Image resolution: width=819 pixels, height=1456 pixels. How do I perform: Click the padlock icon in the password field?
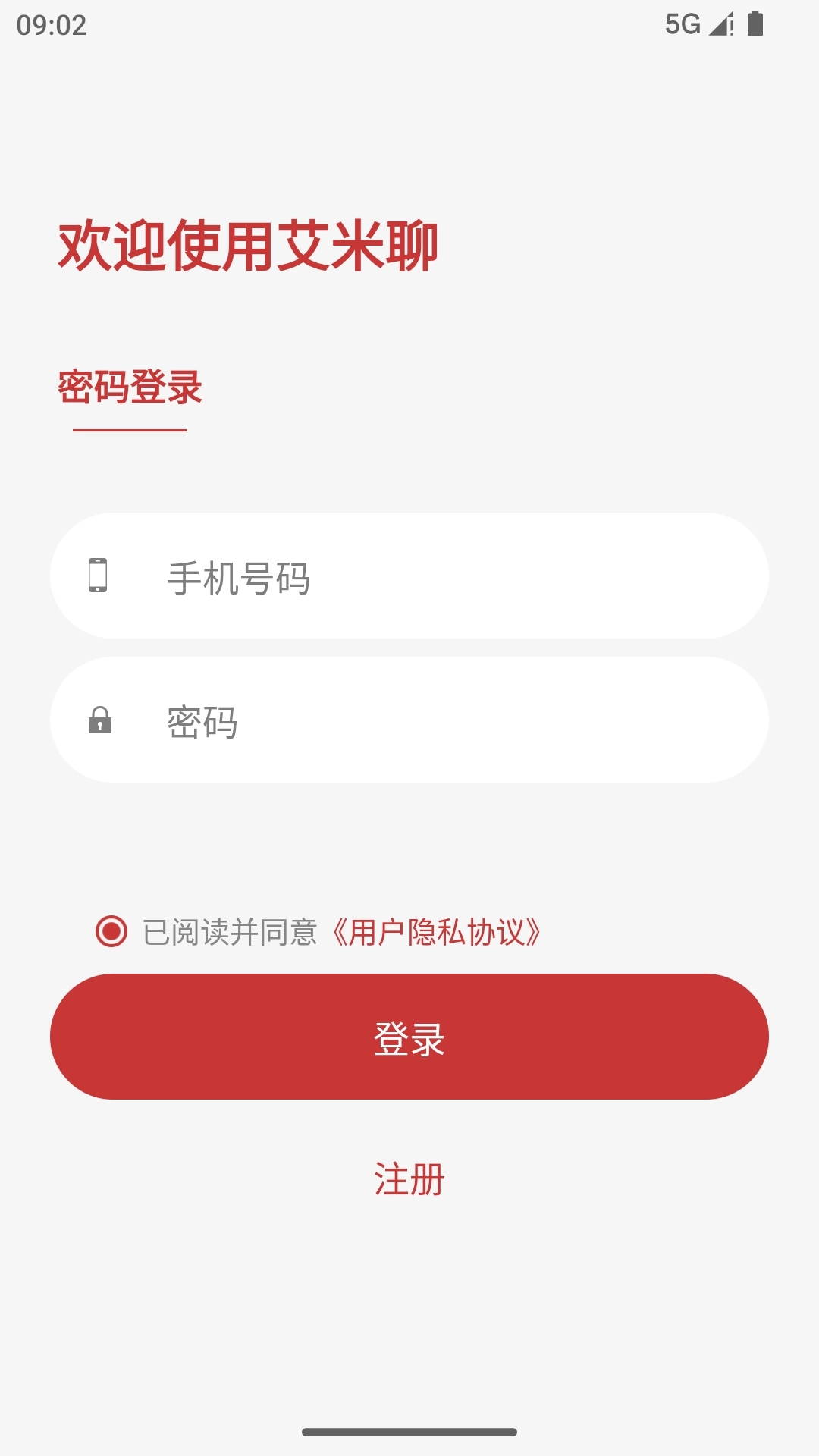[x=101, y=720]
